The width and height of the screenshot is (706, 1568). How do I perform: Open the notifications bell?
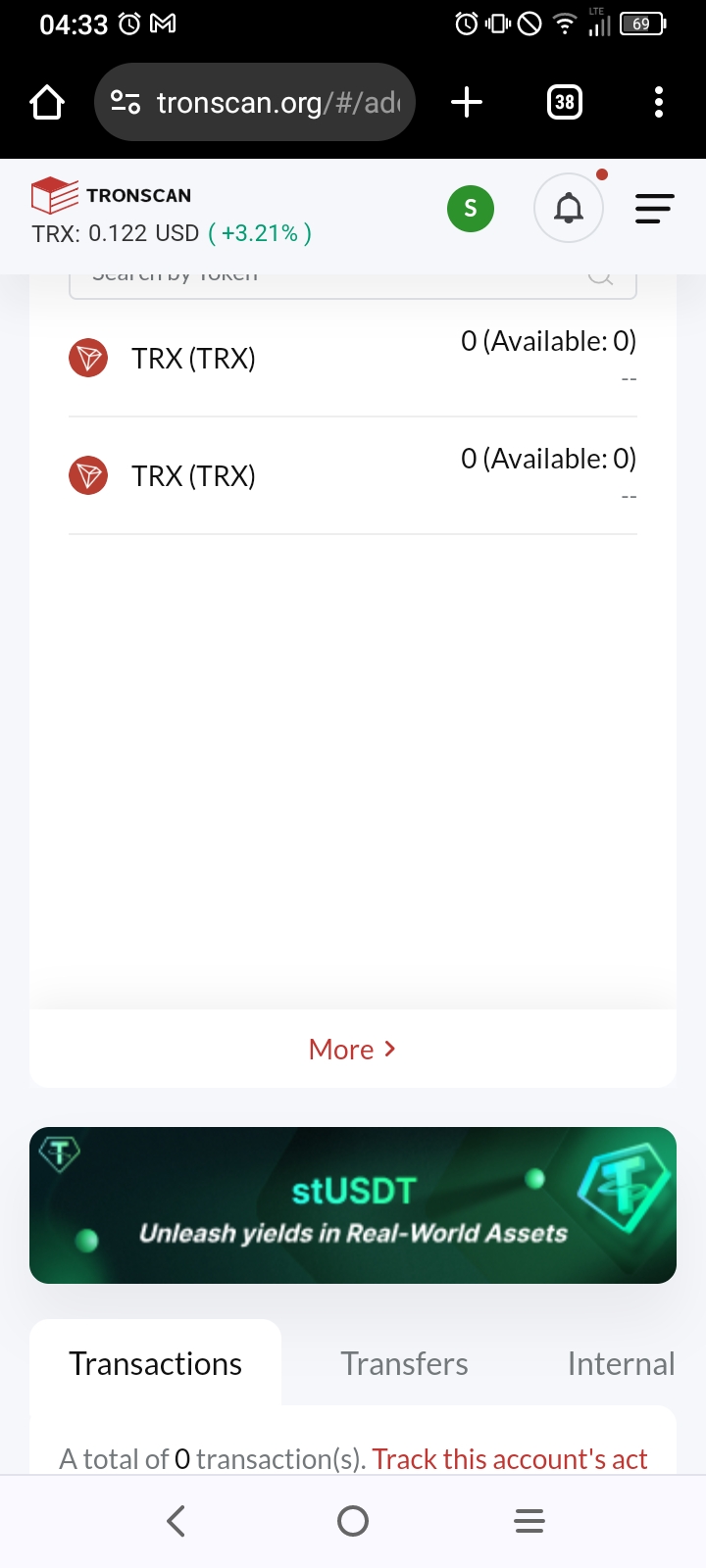pyautogui.click(x=569, y=208)
